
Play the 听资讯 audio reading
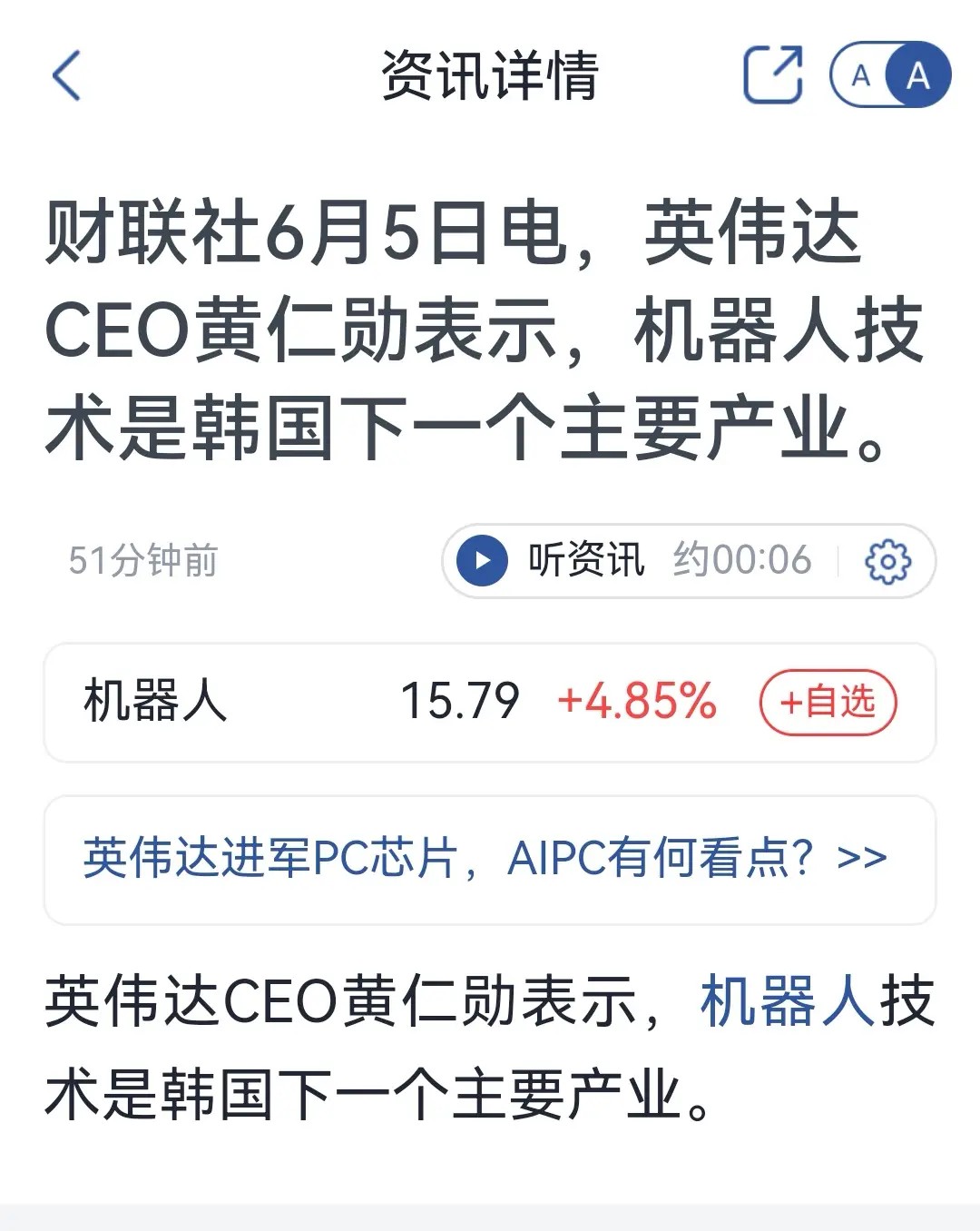[x=482, y=561]
